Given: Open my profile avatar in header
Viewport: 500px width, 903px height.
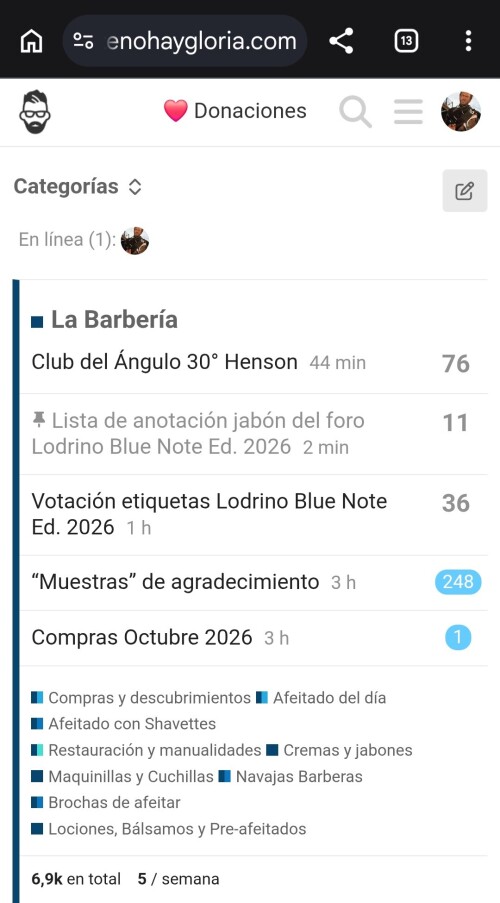Looking at the screenshot, I should tap(461, 111).
